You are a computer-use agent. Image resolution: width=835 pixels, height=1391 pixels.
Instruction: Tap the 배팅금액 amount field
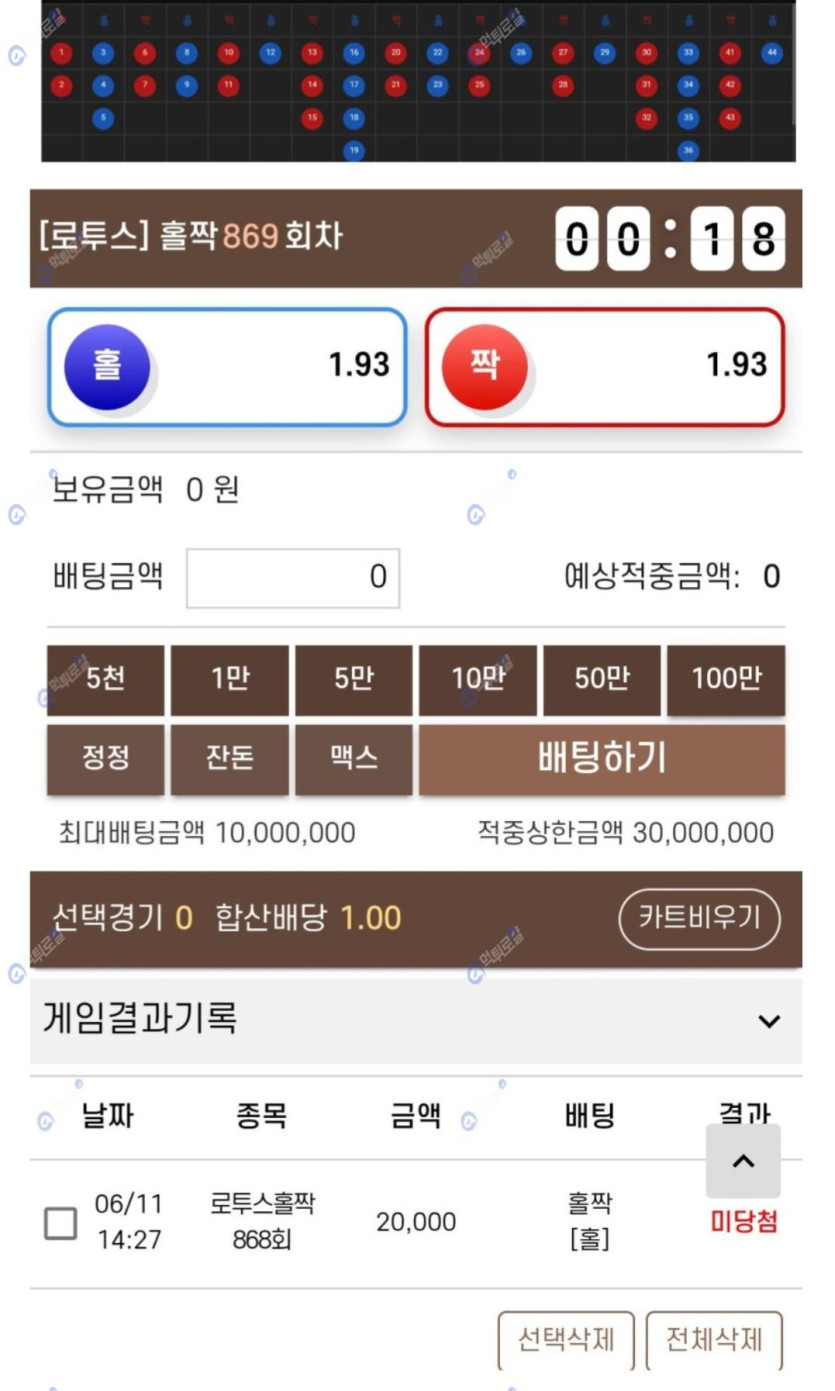point(293,578)
